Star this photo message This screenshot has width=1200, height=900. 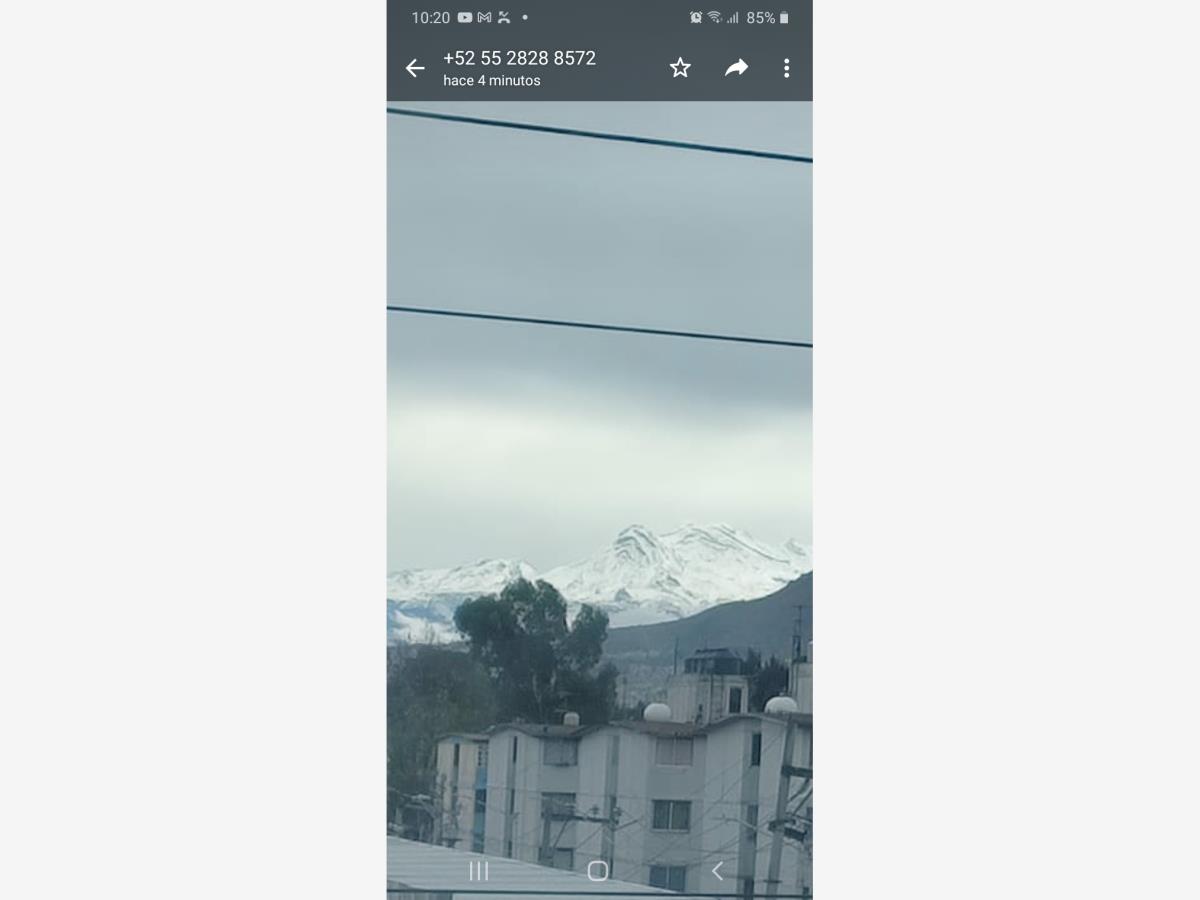pos(680,68)
